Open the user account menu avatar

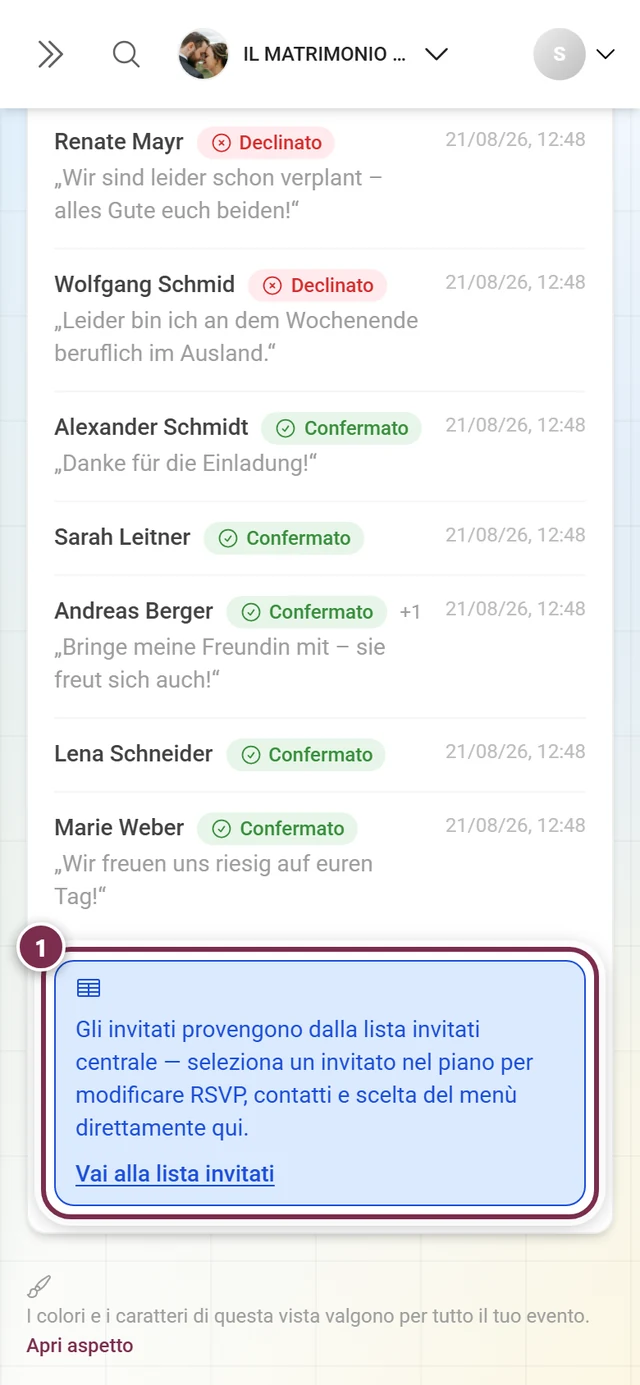574,54
